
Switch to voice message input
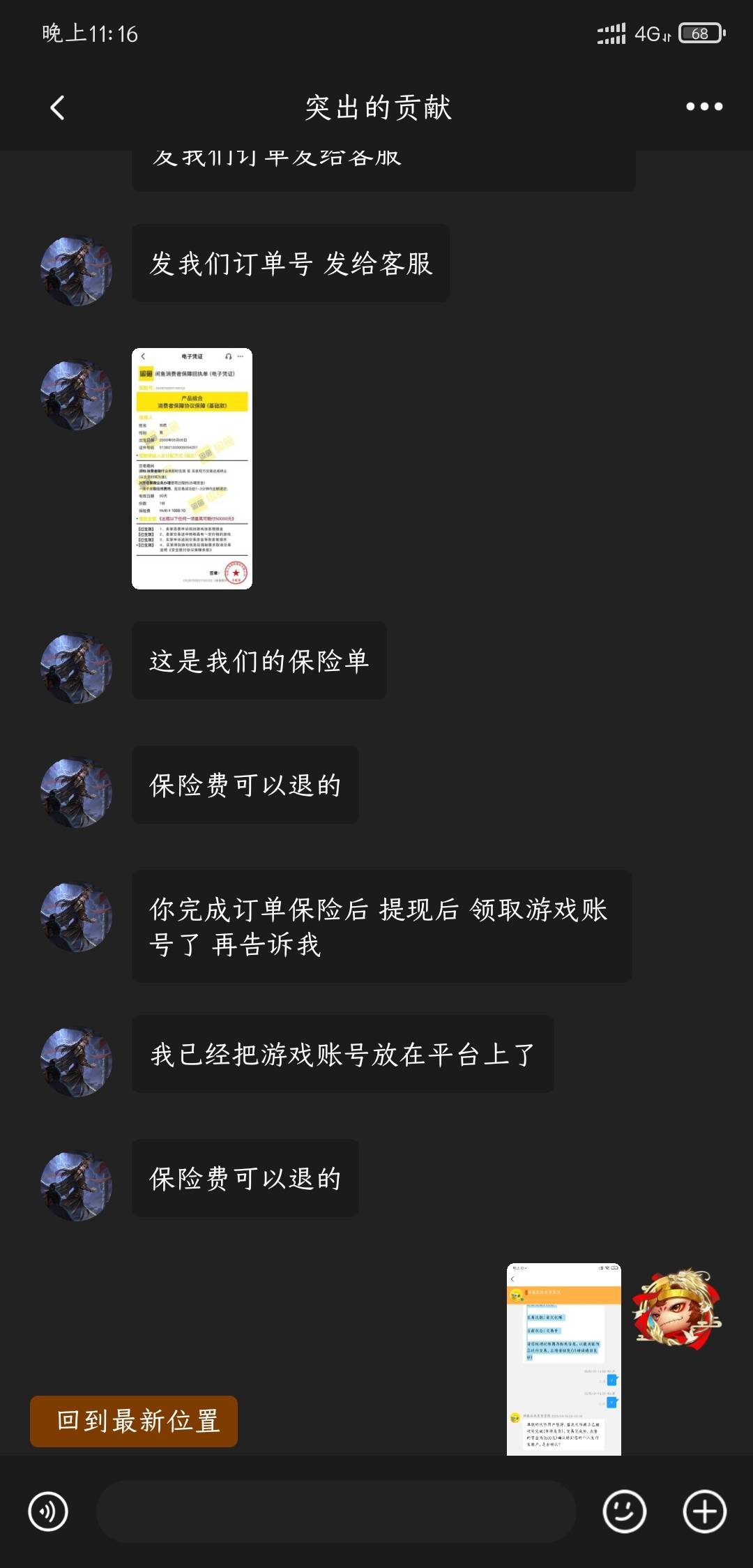coord(48,1512)
